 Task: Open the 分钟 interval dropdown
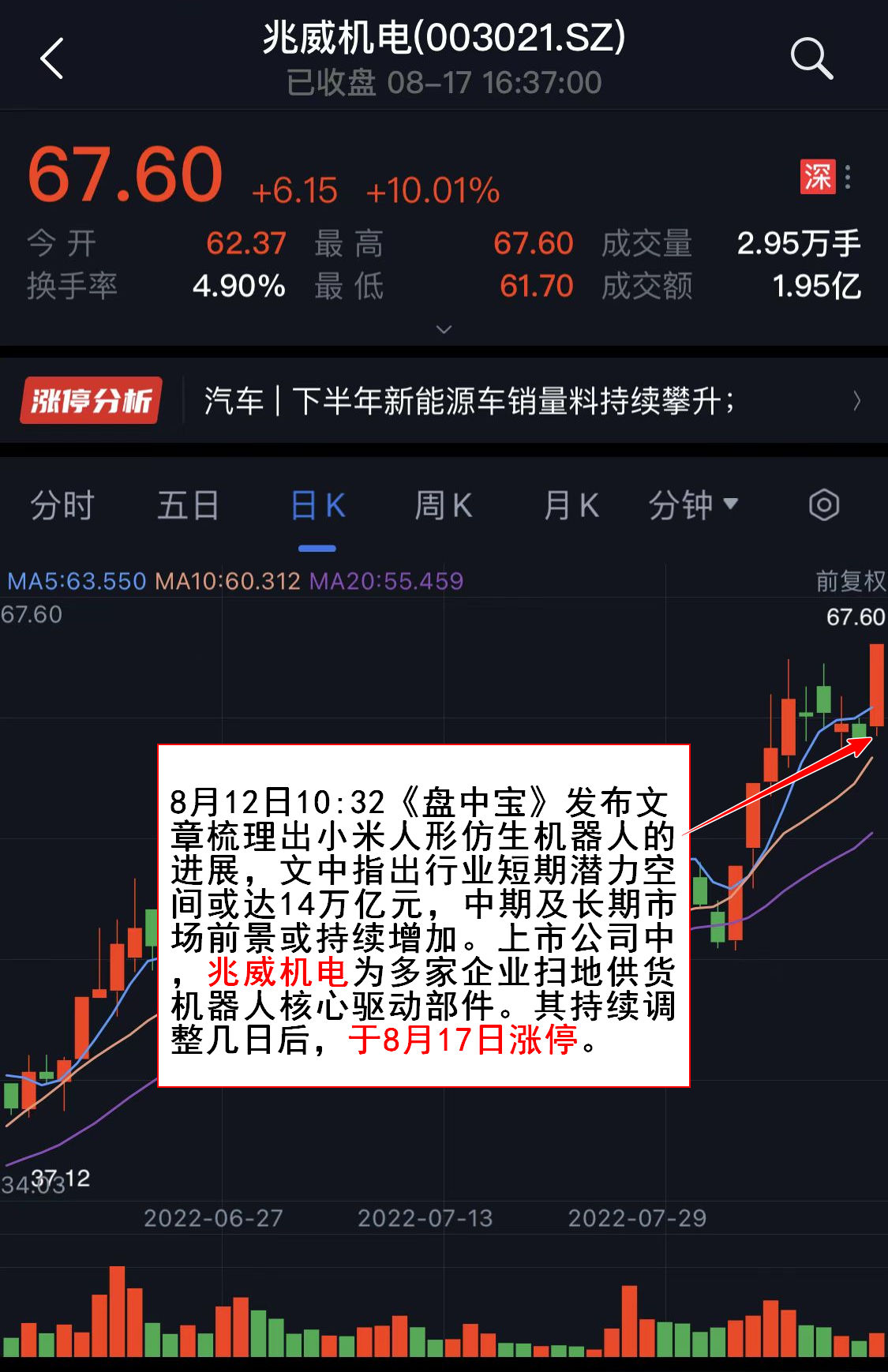pos(692,505)
